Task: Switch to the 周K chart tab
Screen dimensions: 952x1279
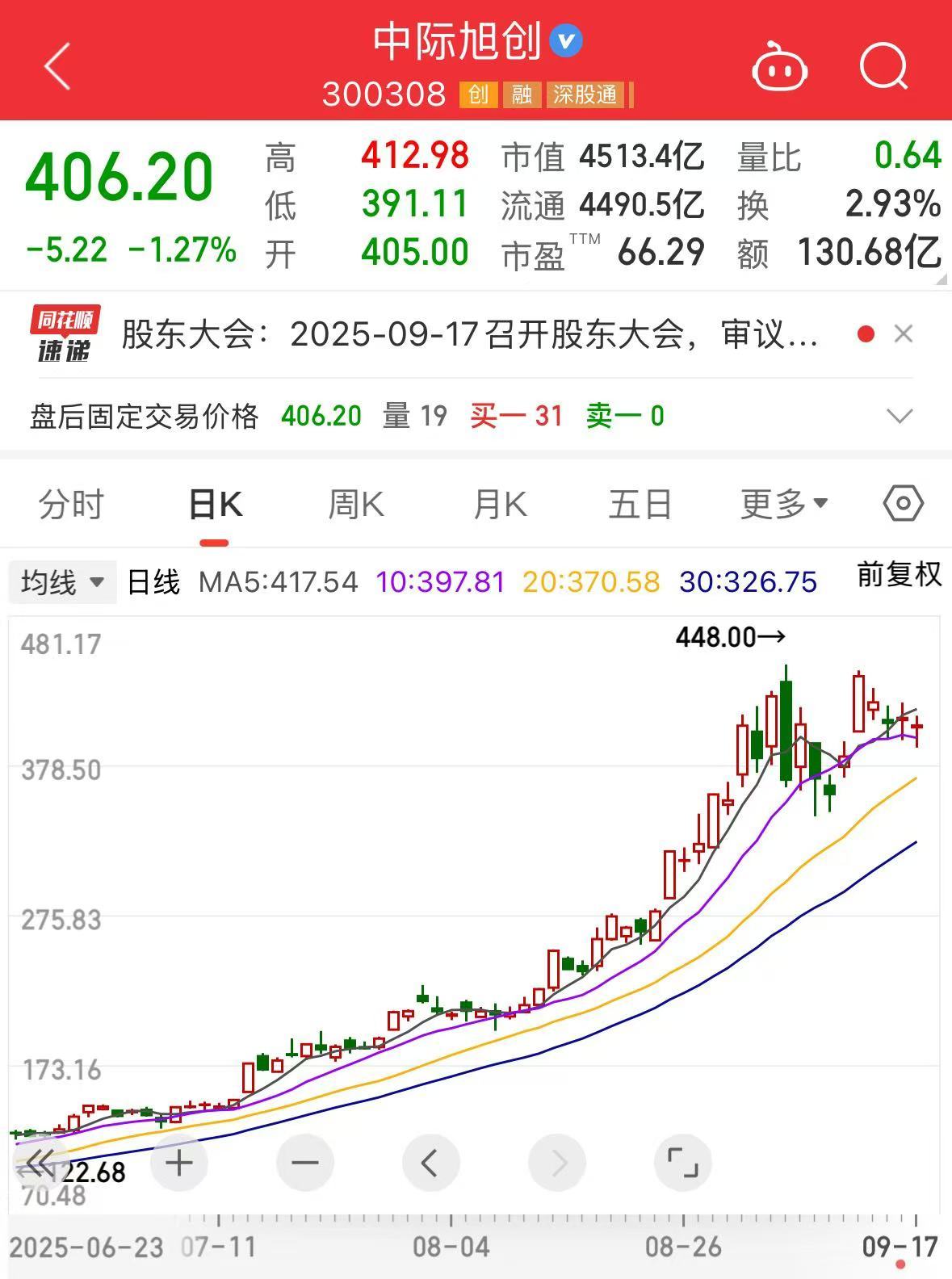Action: point(356,505)
